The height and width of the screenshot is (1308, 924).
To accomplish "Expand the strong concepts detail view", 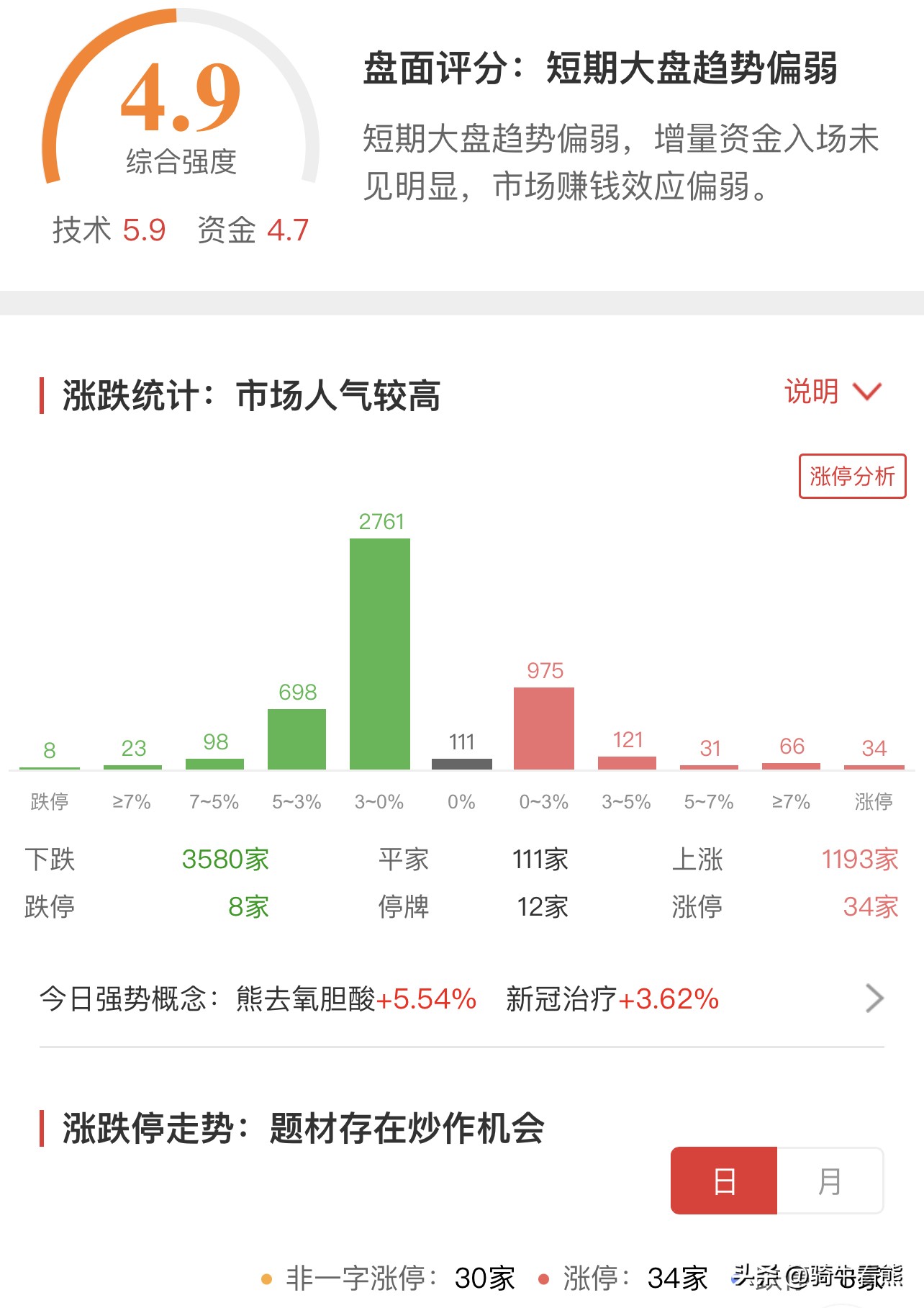I will click(875, 998).
